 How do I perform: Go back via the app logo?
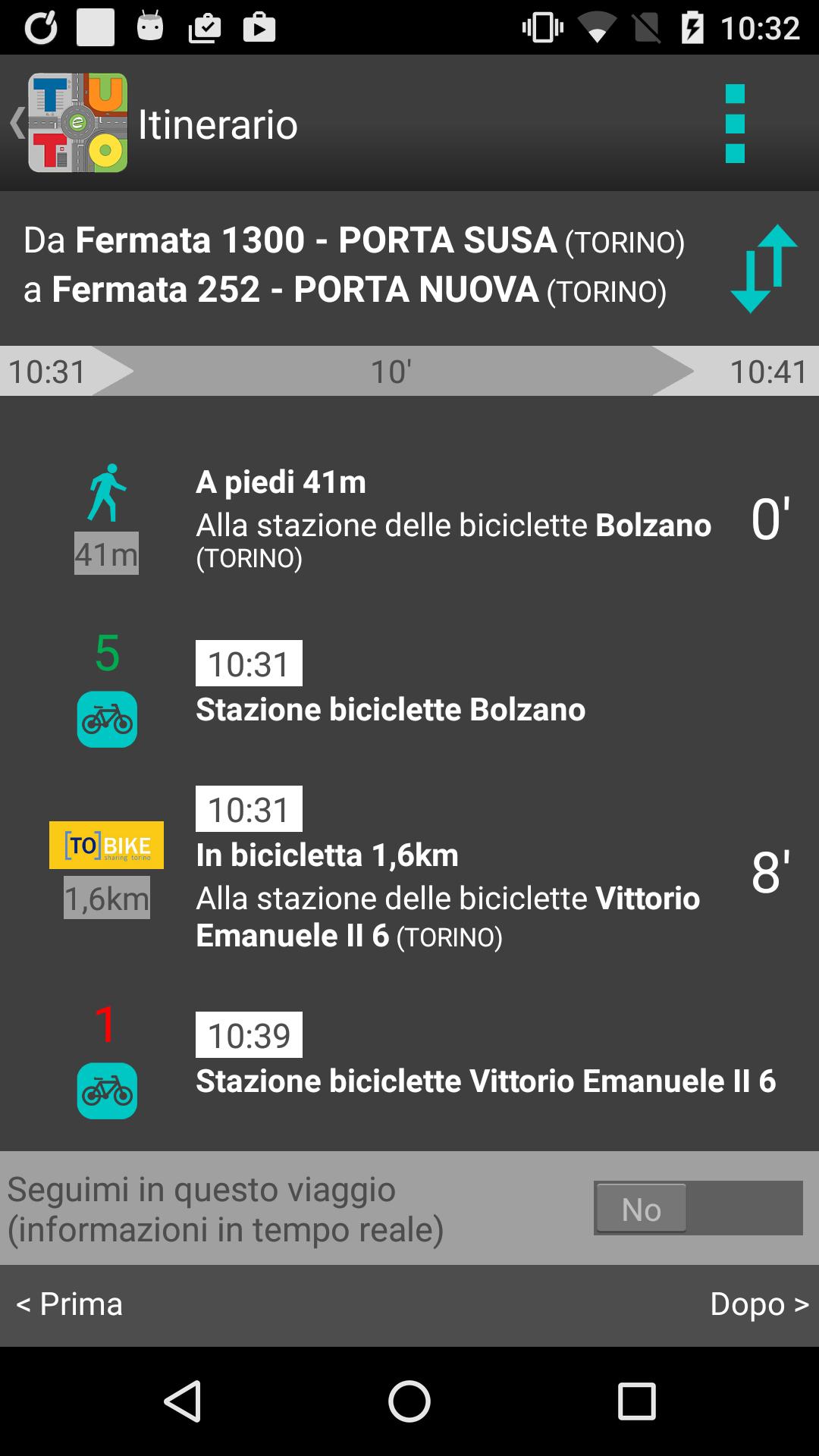(76, 123)
